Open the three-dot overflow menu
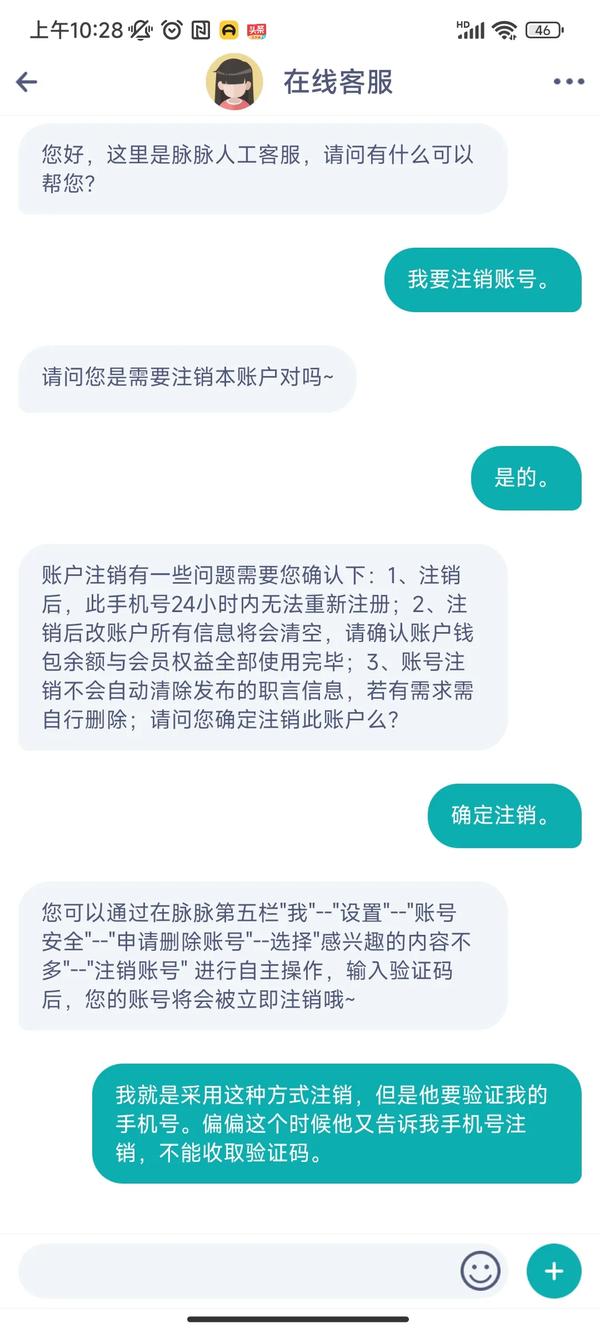Screen dimensions: 600x1333 click(568, 82)
